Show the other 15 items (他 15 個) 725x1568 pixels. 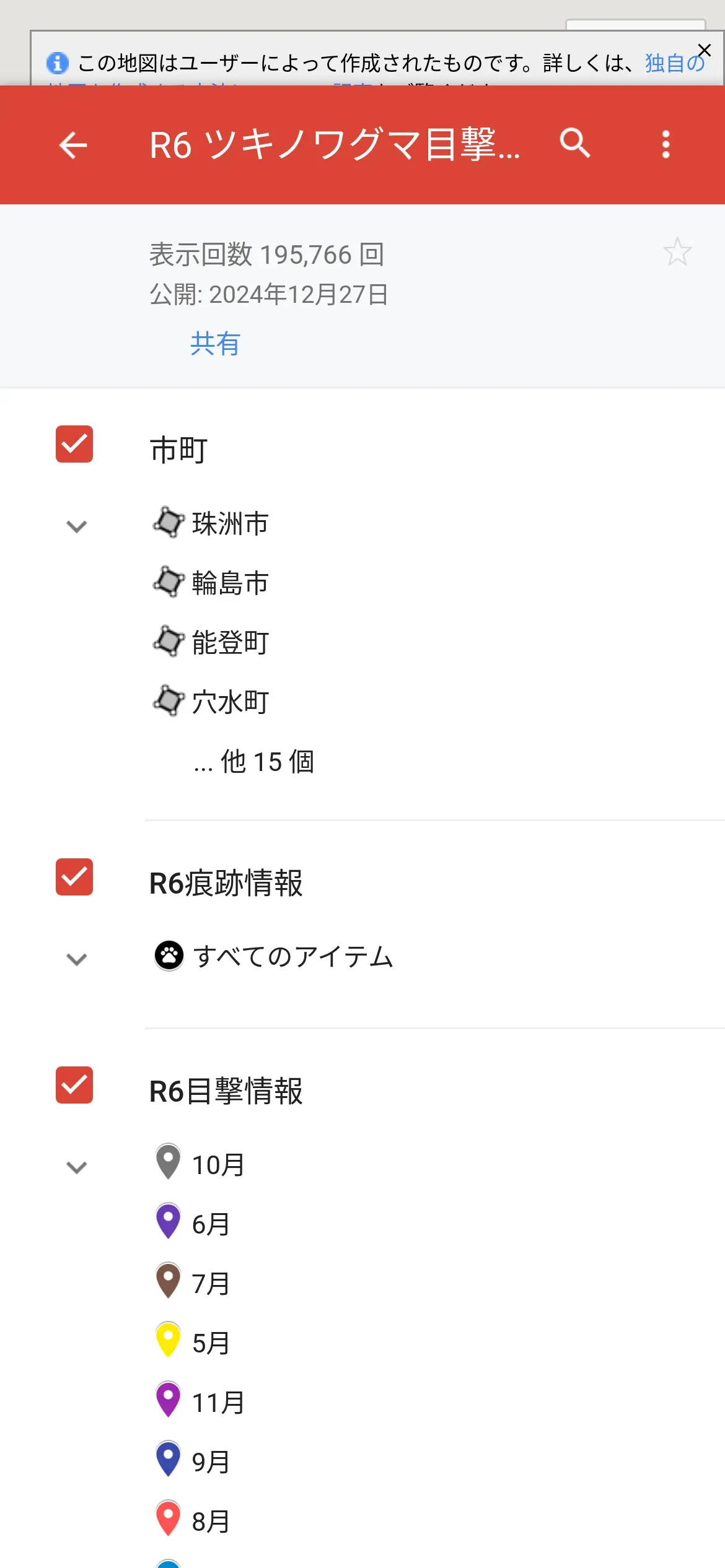254,762
